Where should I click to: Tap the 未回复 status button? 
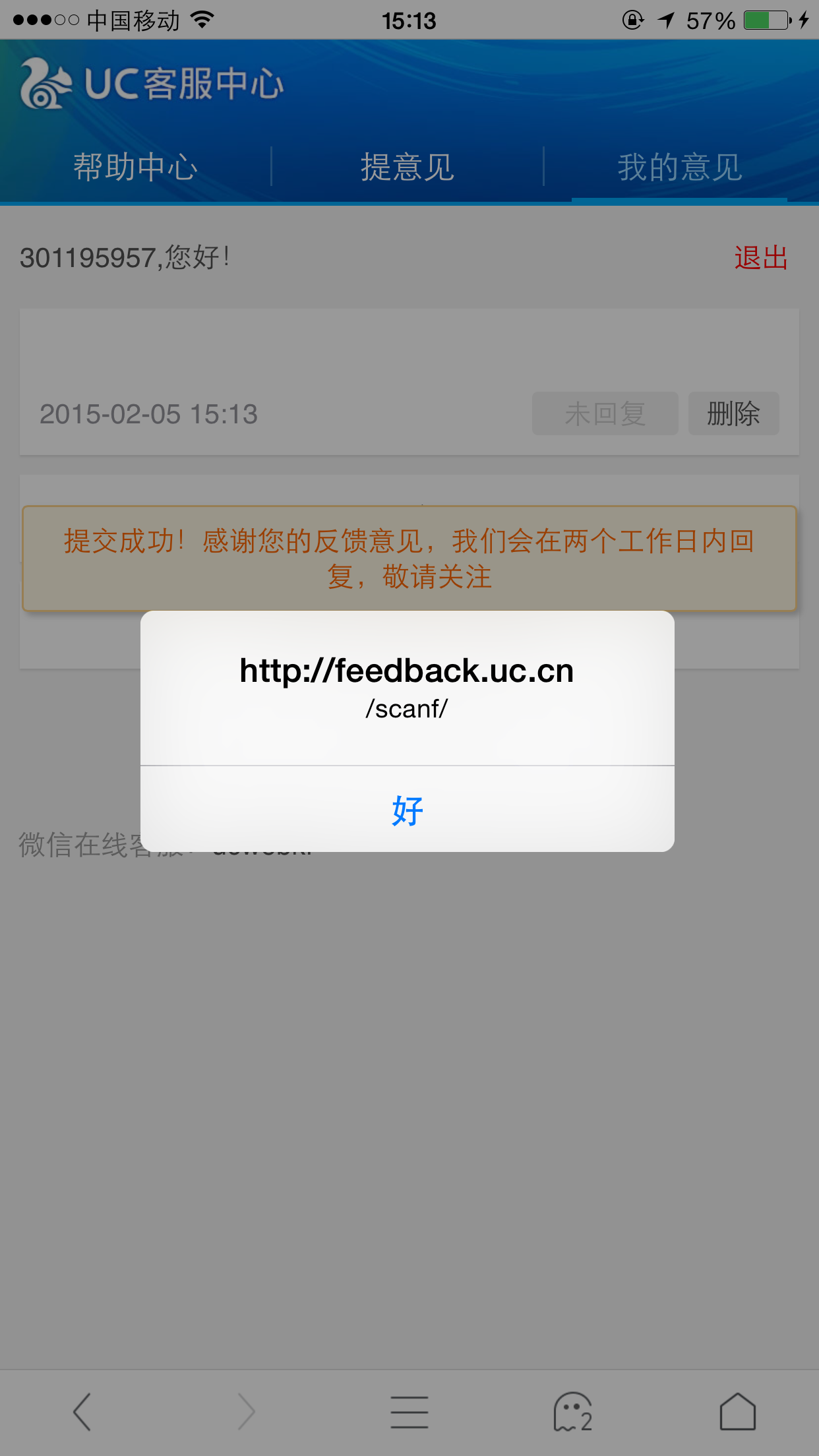click(x=605, y=413)
